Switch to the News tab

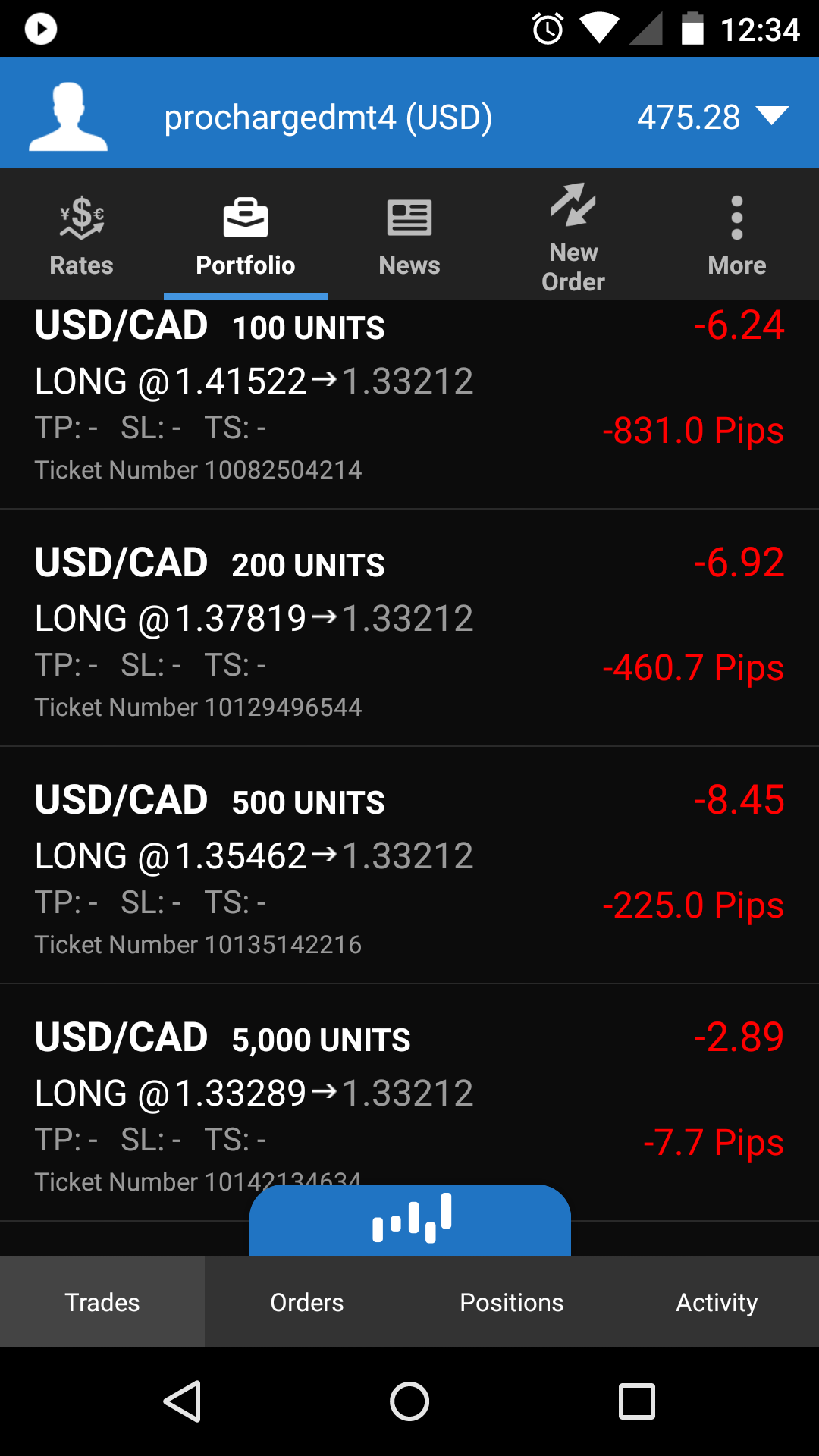409,235
